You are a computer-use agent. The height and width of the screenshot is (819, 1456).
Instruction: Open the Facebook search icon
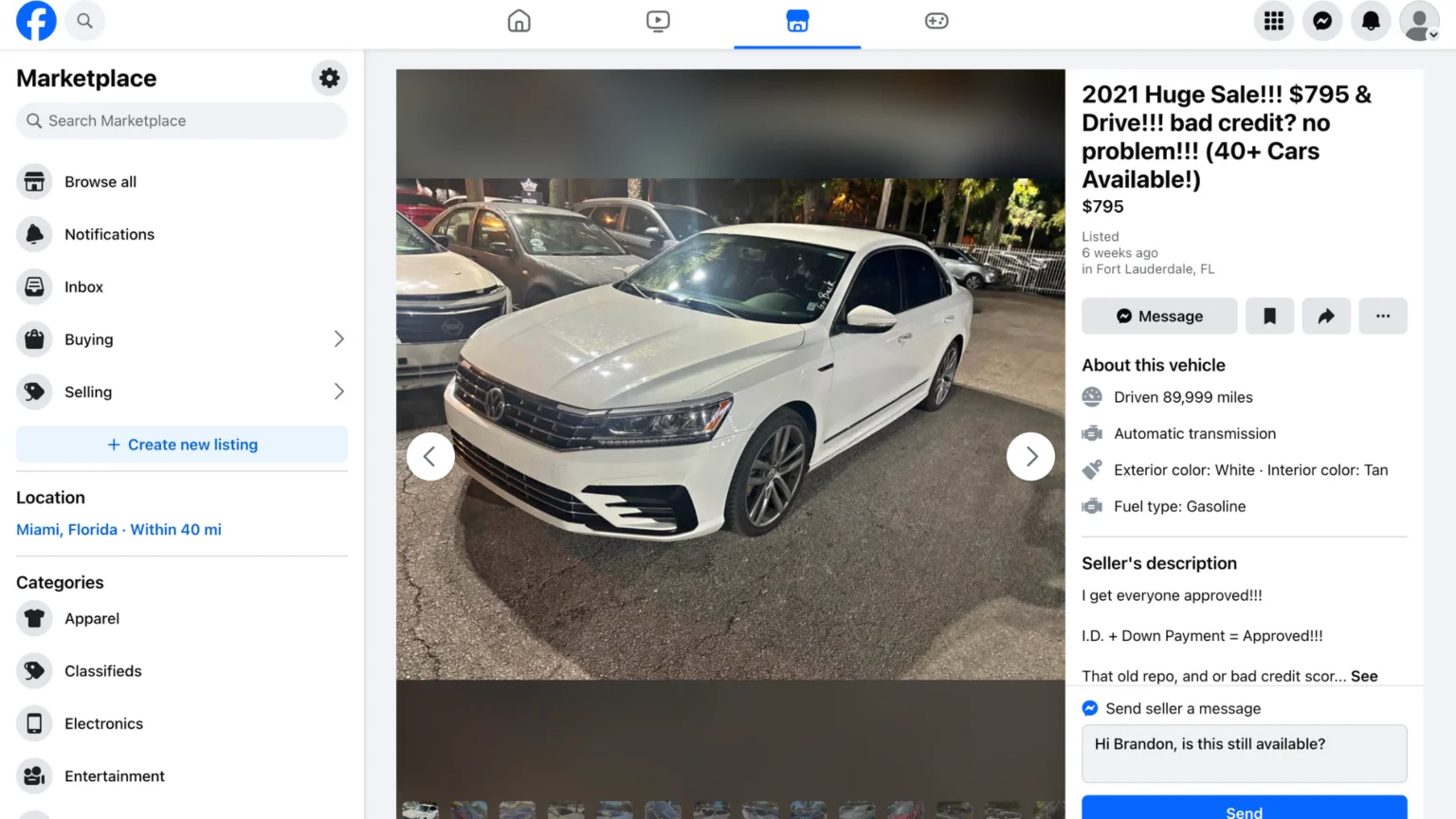tap(84, 21)
